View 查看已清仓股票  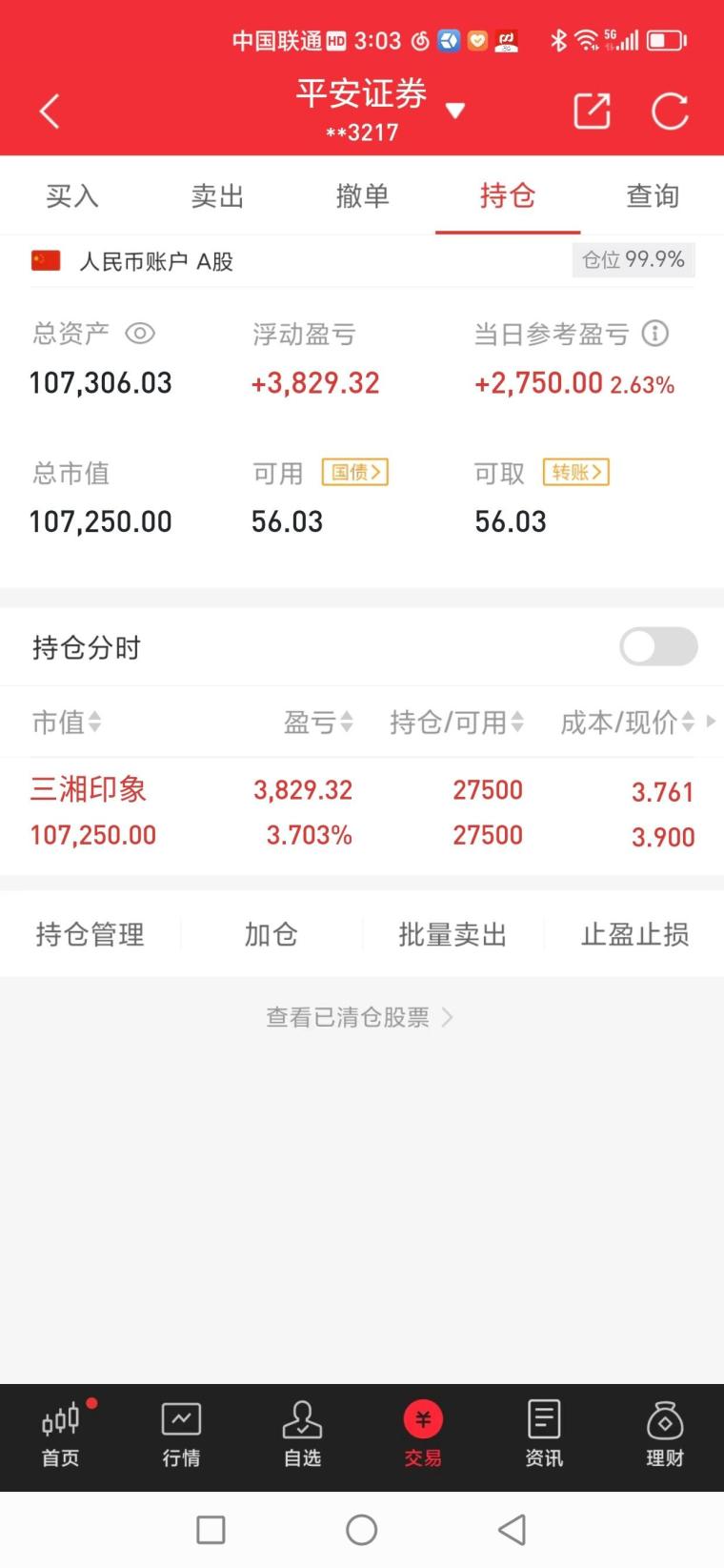360,1017
